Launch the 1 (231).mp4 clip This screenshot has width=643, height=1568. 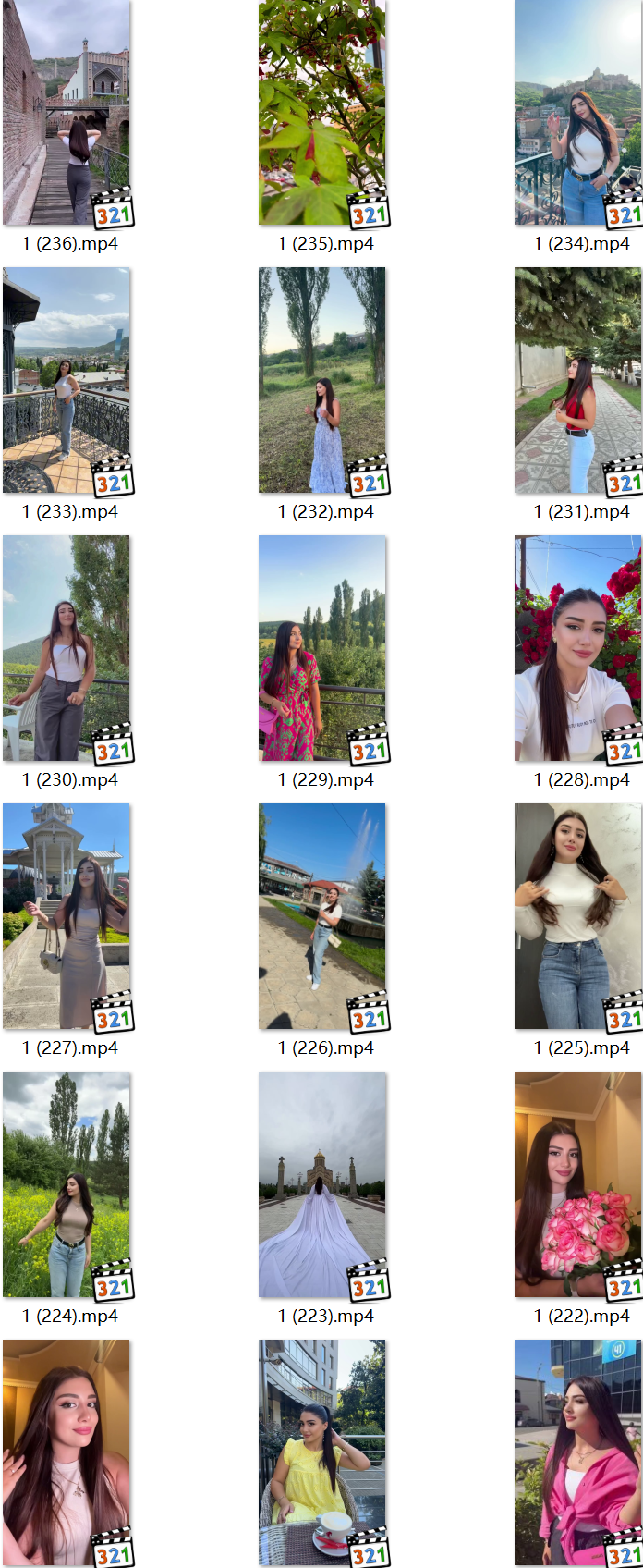coord(578,381)
